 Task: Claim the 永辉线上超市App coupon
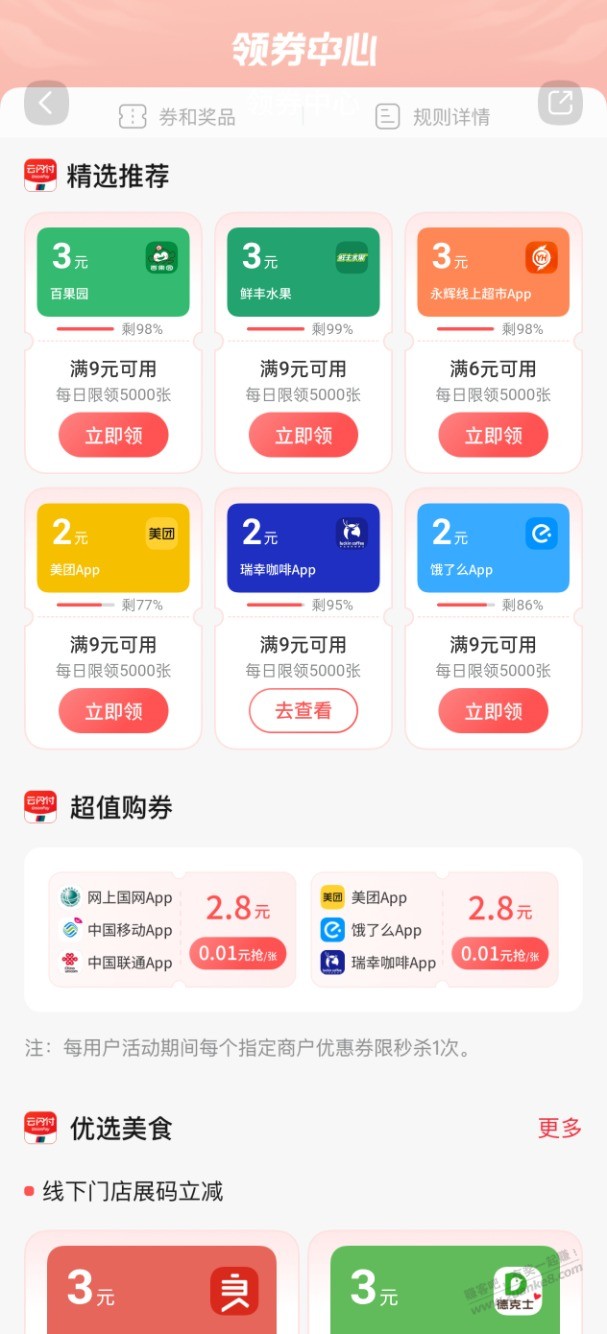[493, 436]
